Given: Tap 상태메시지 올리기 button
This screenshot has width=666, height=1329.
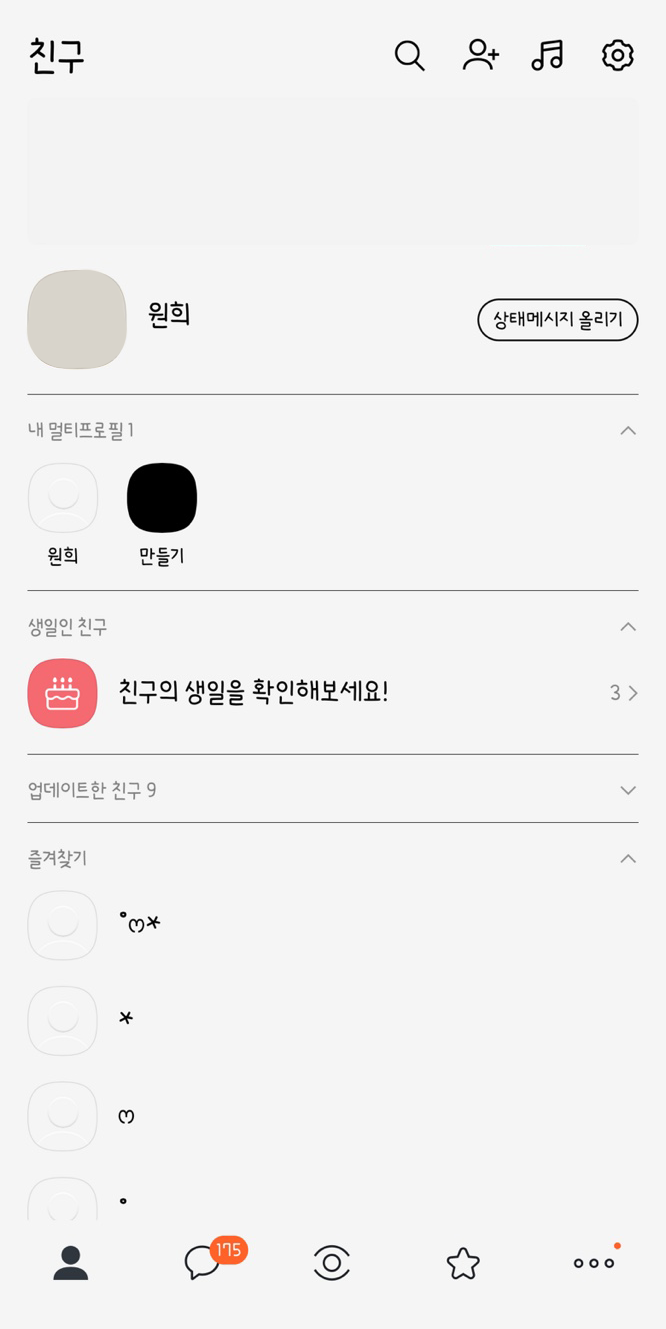Looking at the screenshot, I should pyautogui.click(x=558, y=320).
